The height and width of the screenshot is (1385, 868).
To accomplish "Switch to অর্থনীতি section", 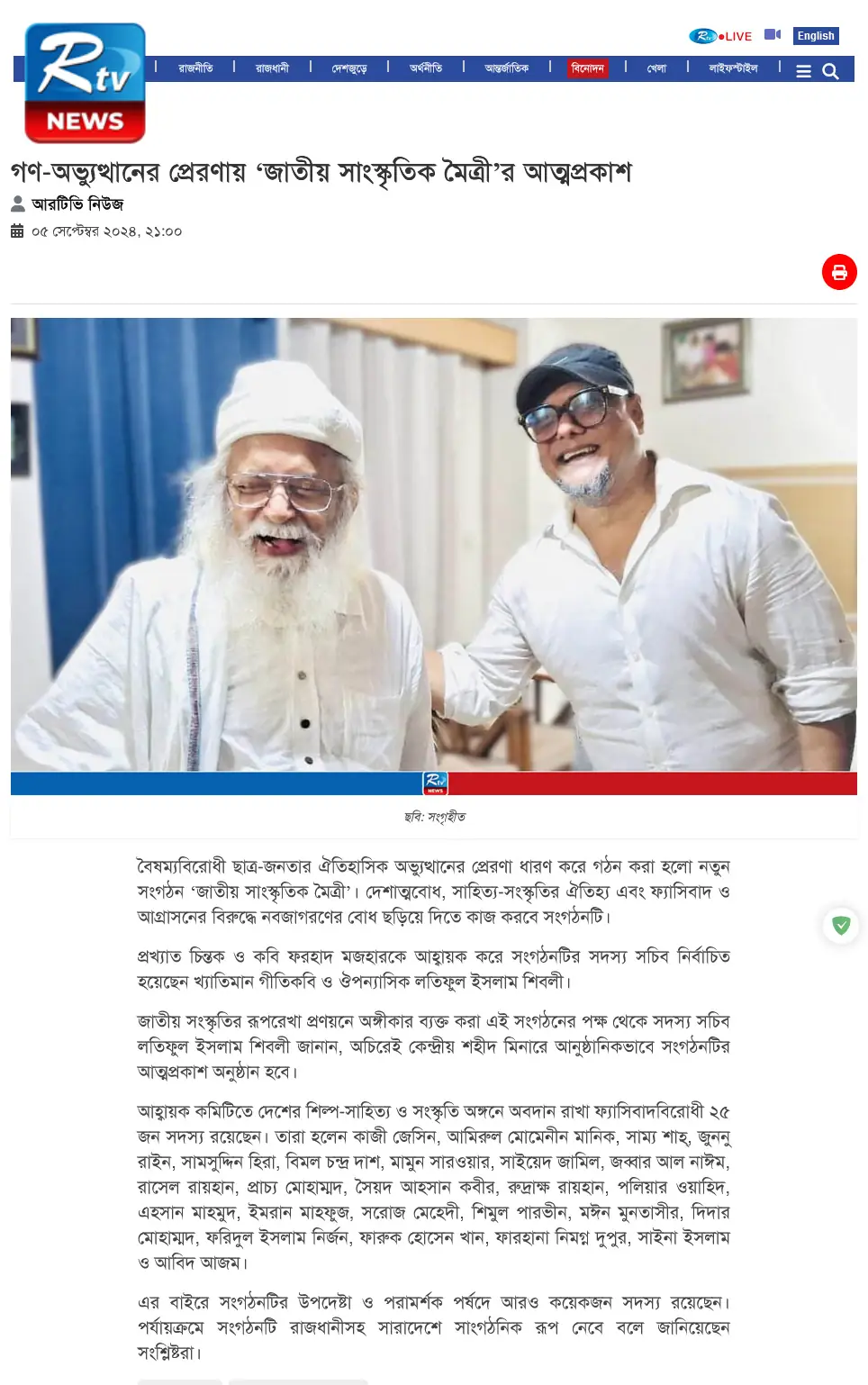I will (x=426, y=68).
